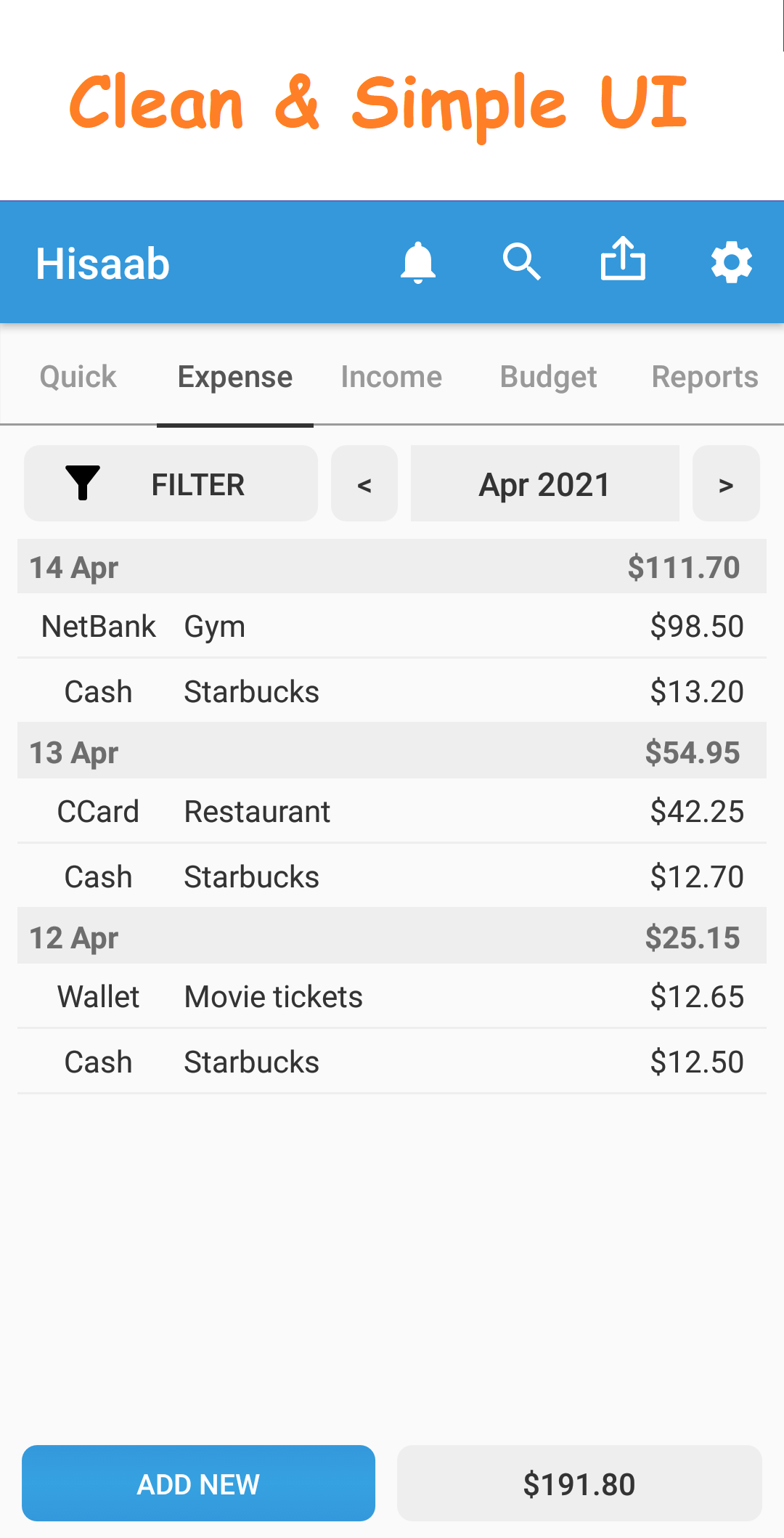Screen dimensions: 784x1538
Task: Open the Apr 2021 month selector
Action: [544, 484]
